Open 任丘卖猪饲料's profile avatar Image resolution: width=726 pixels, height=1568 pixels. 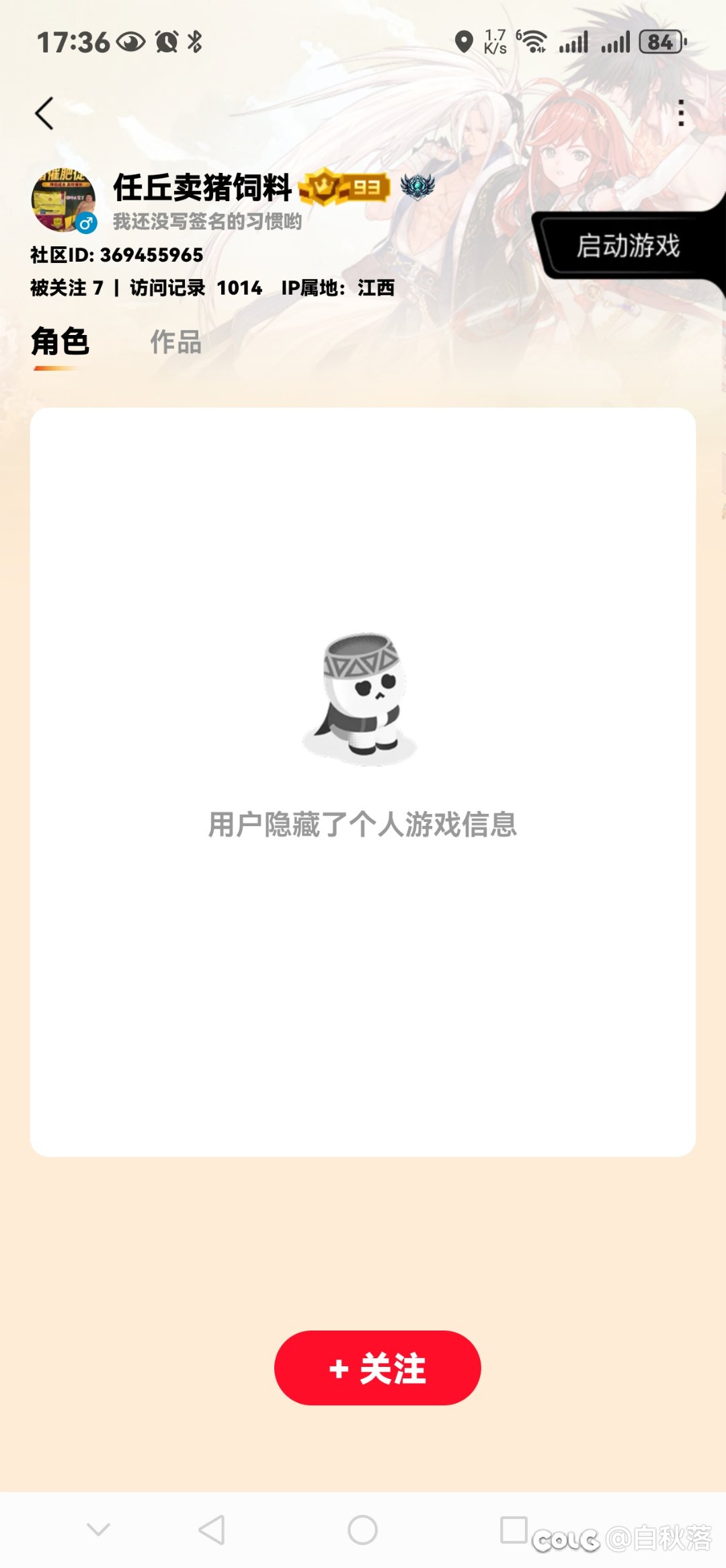[63, 200]
